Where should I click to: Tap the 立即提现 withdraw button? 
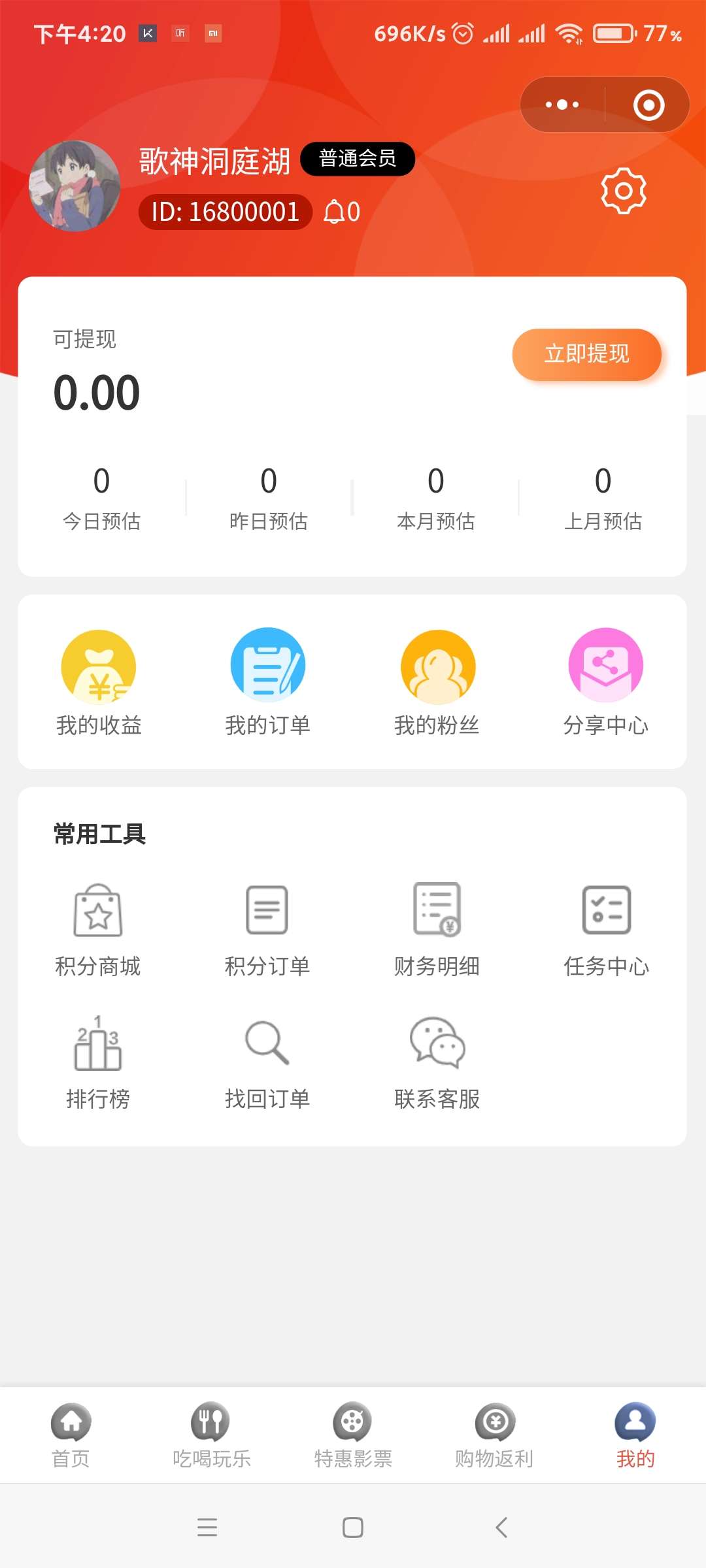tap(586, 354)
